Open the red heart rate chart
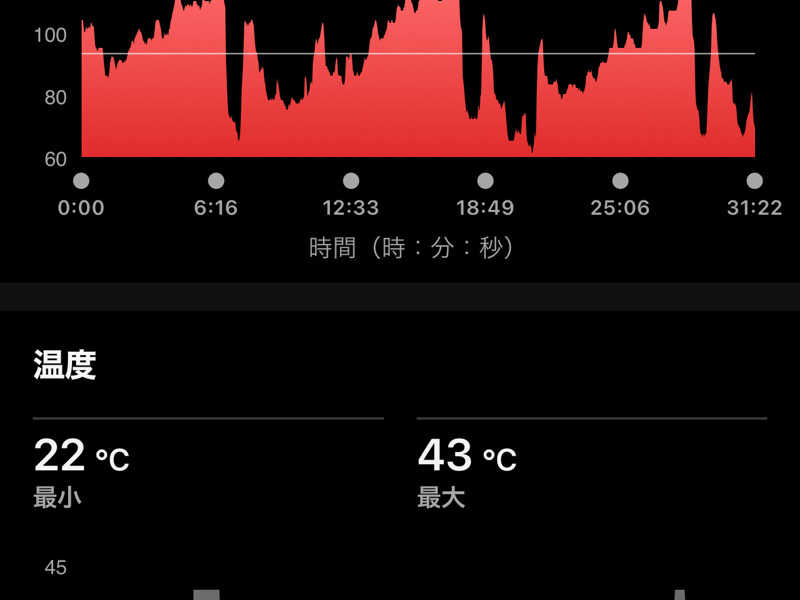This screenshot has width=800, height=600. 400,110
